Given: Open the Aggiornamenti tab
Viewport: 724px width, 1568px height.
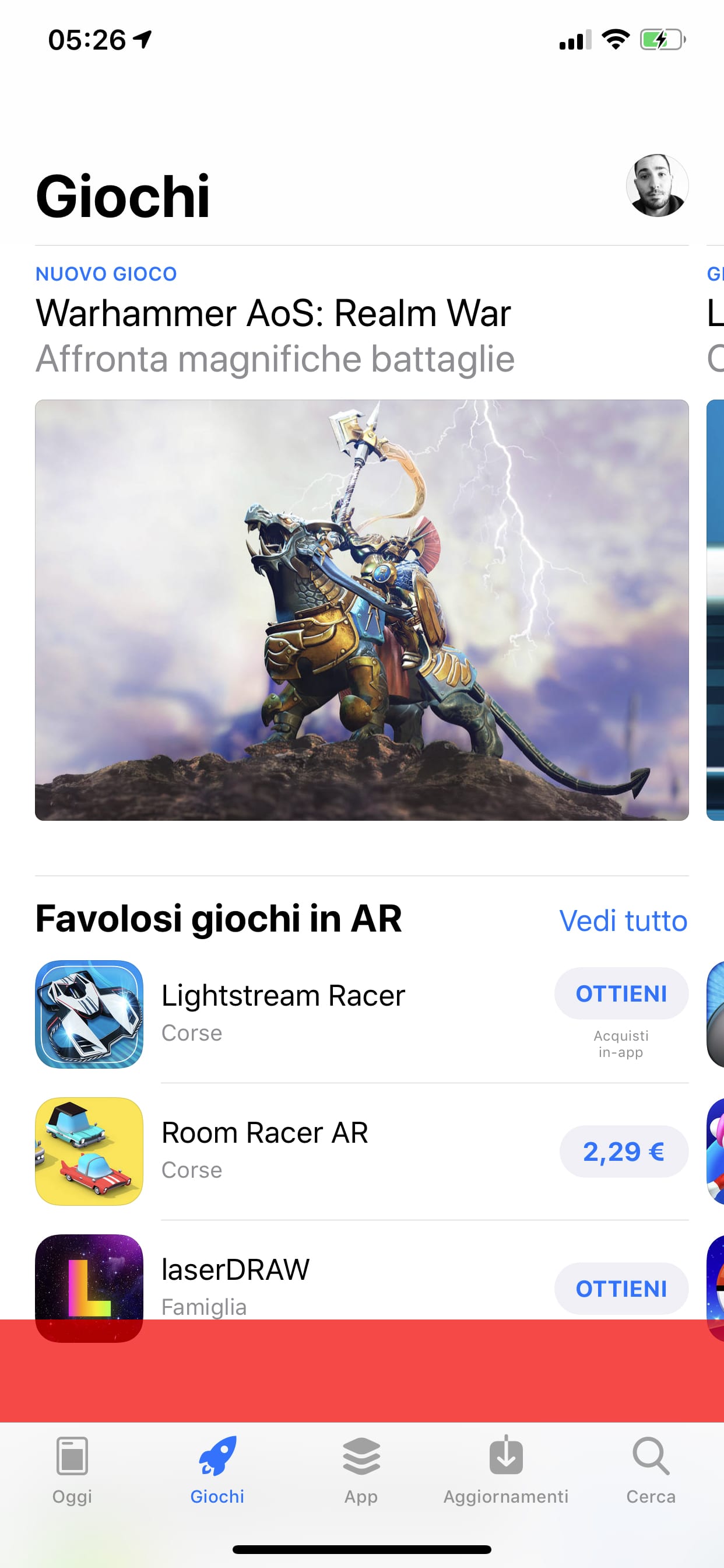Looking at the screenshot, I should click(x=506, y=1471).
